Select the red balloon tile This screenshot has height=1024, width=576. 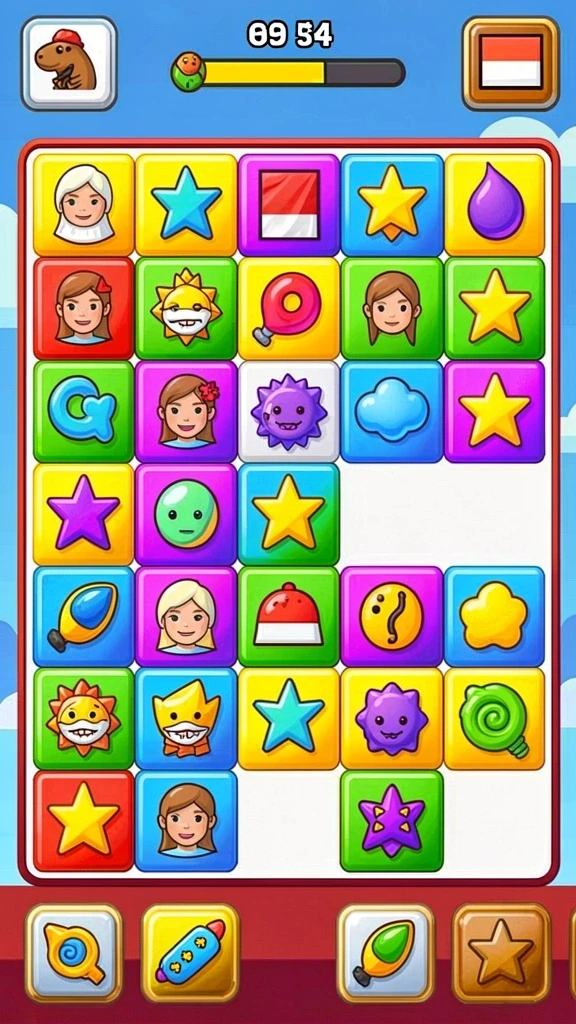pos(289,308)
